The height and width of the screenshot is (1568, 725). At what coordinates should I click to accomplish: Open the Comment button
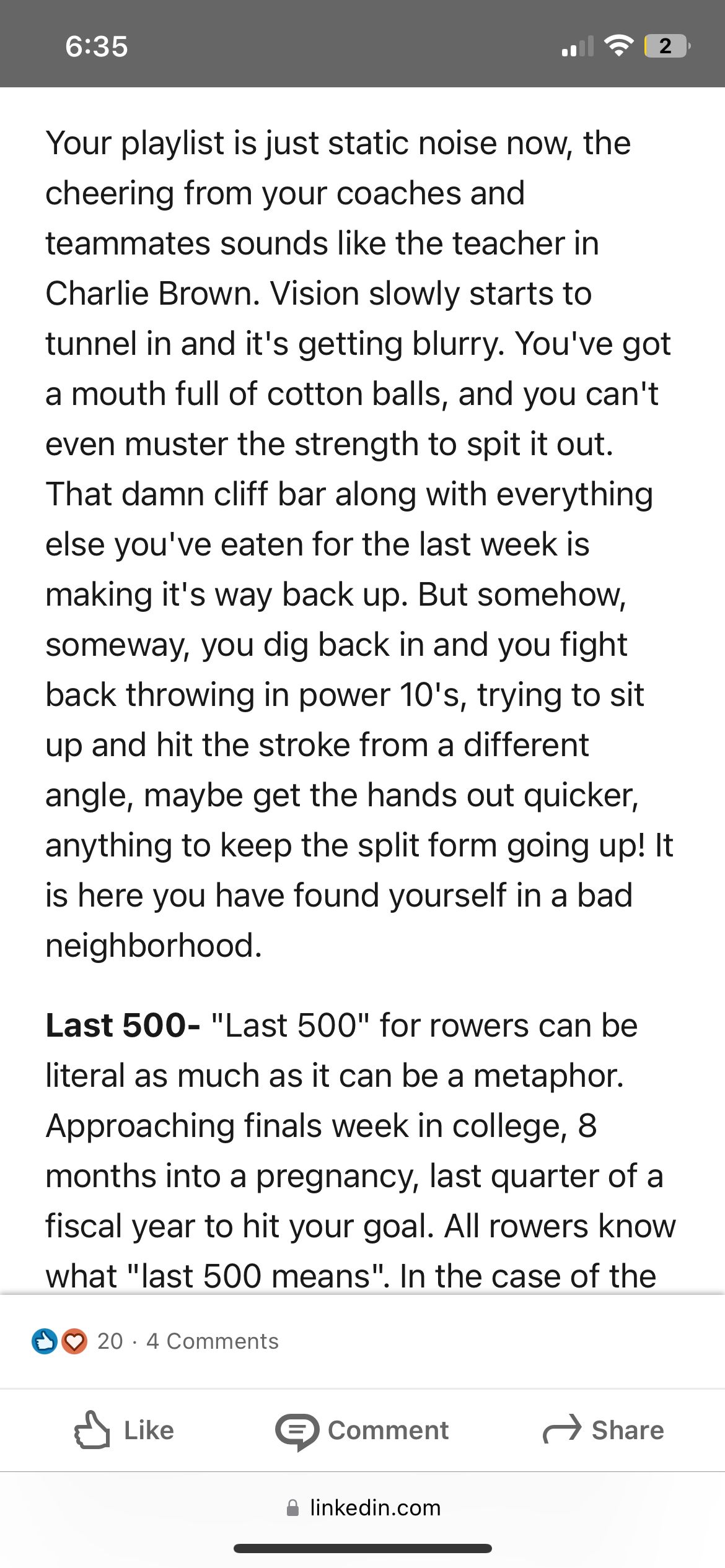362,1431
